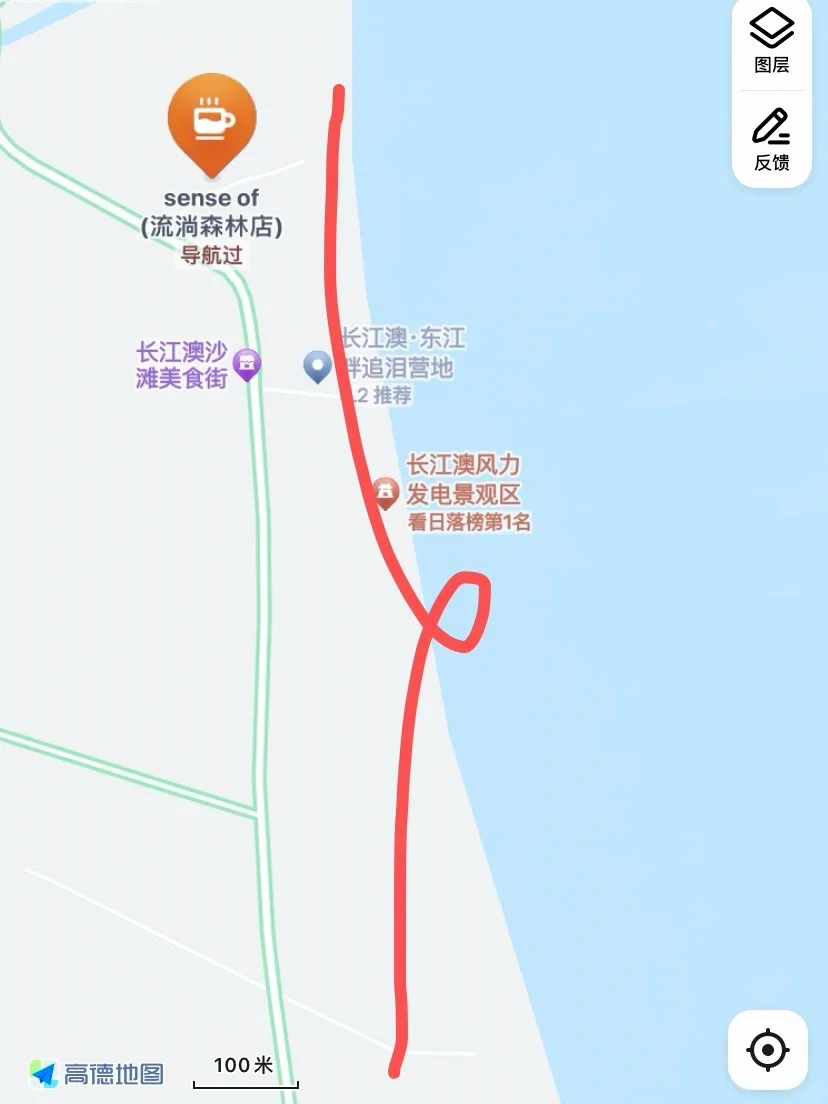Open the 长江澳沙滩美食街 place marker
Screen dimensions: 828x1104
246,363
